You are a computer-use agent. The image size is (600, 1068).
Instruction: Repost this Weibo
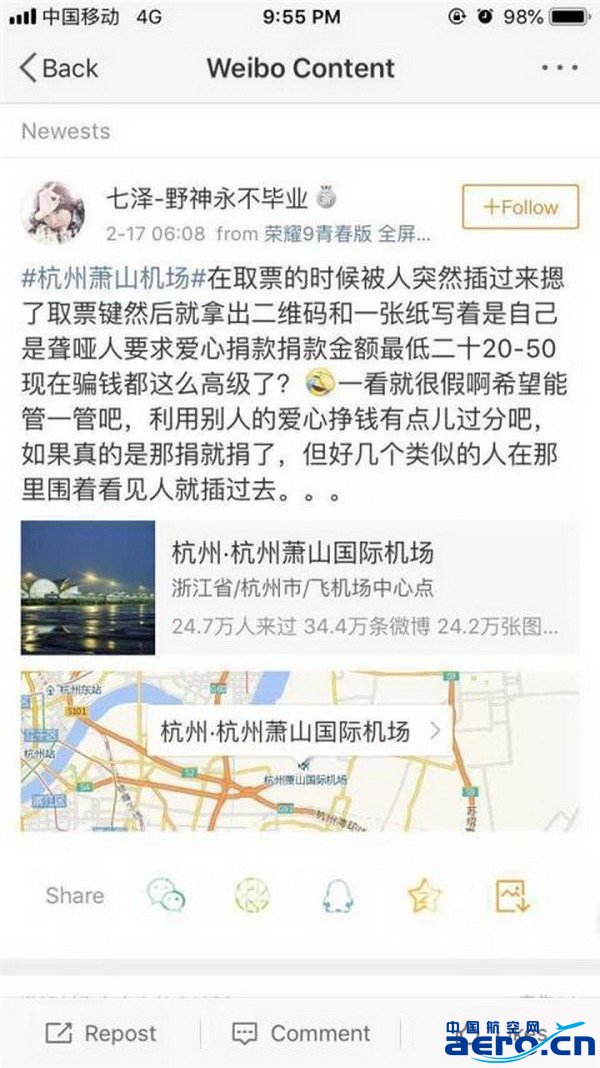(x=101, y=1033)
